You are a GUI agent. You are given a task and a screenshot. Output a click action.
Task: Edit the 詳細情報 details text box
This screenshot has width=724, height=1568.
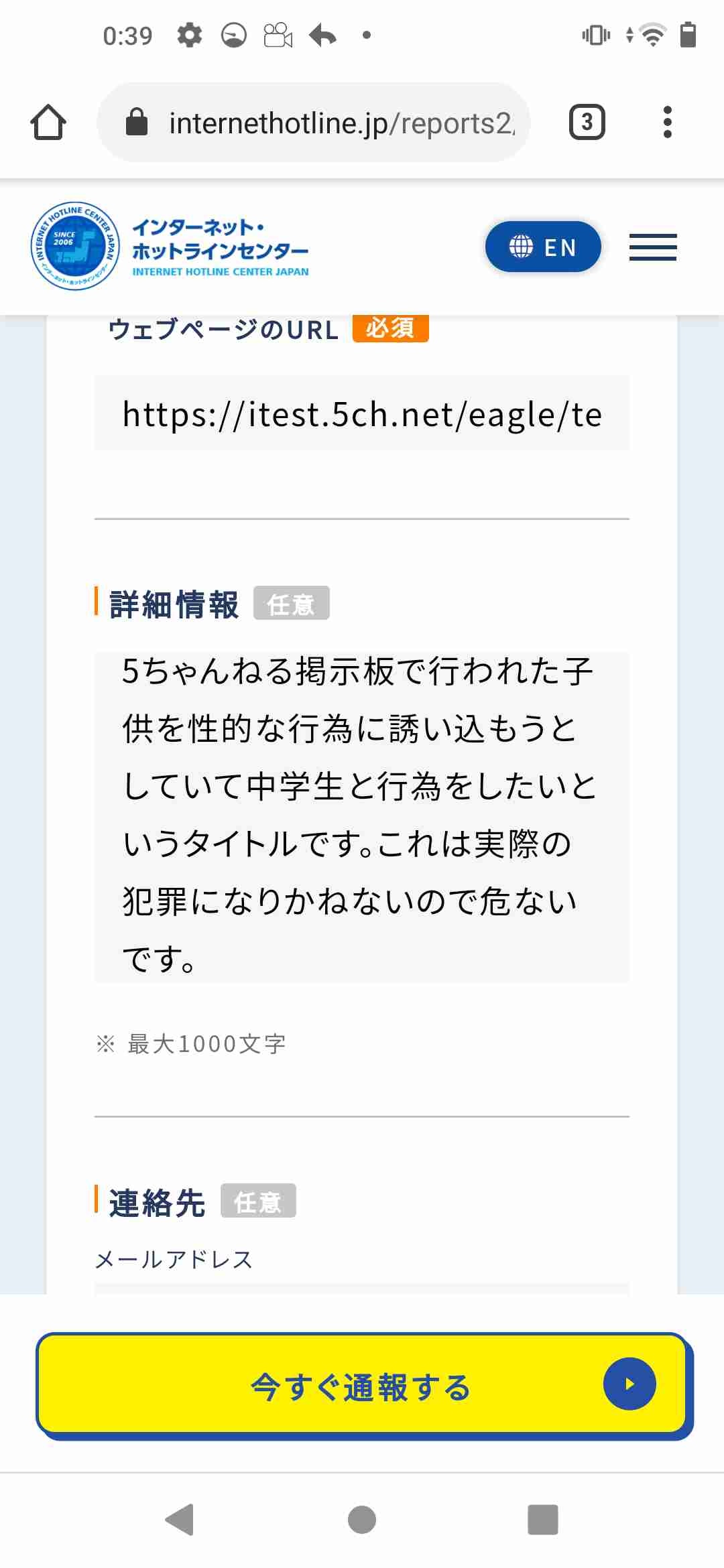click(x=362, y=816)
